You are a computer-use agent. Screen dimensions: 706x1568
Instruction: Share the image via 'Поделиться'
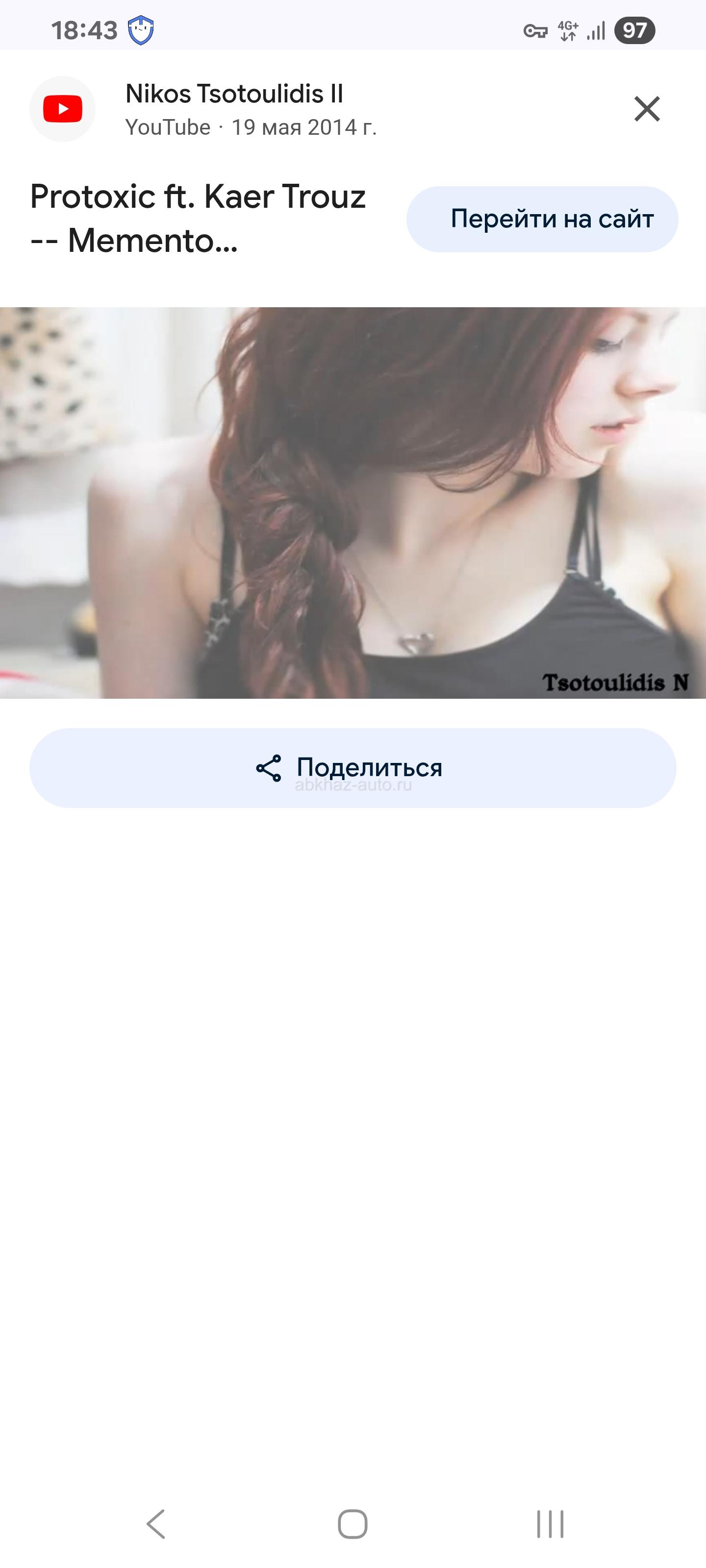[x=352, y=767]
